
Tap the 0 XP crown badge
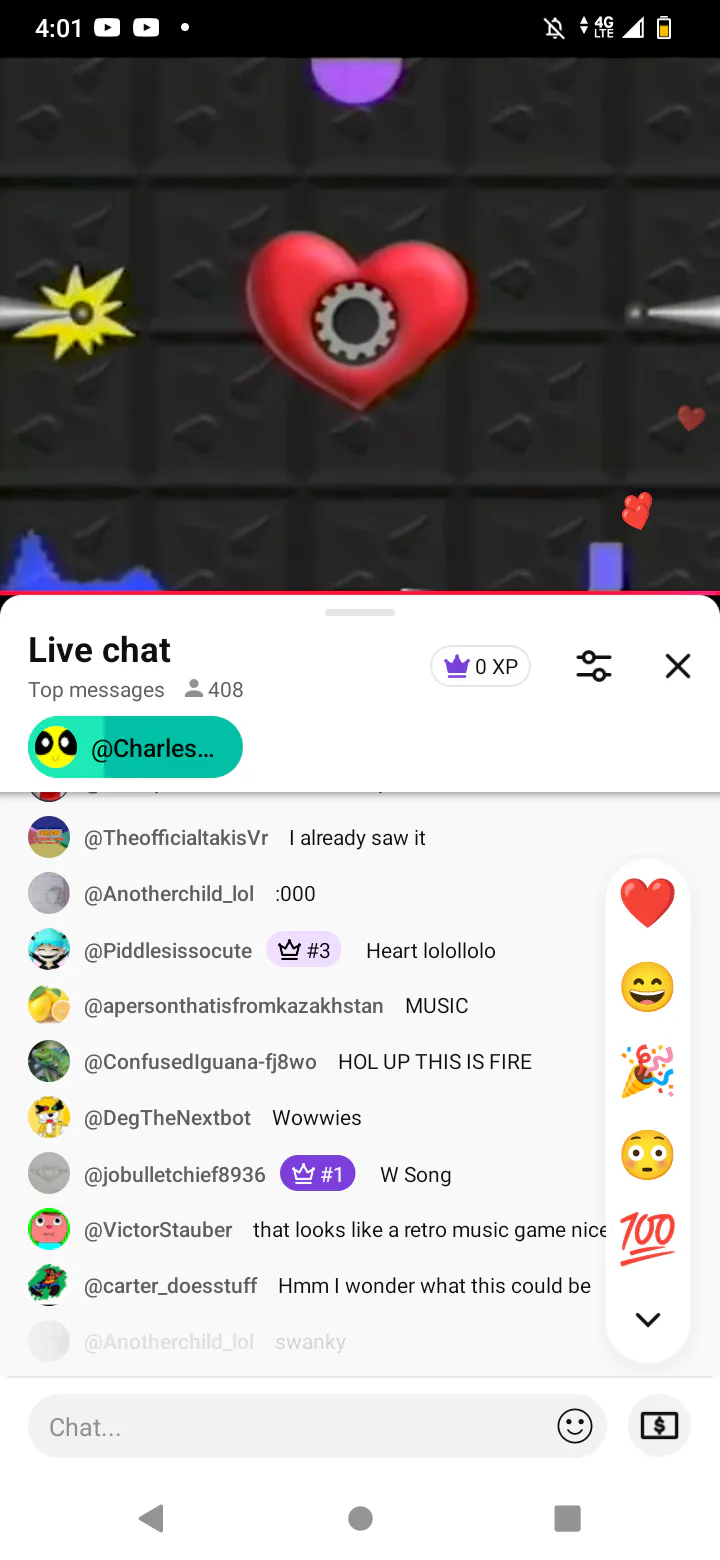pos(481,667)
